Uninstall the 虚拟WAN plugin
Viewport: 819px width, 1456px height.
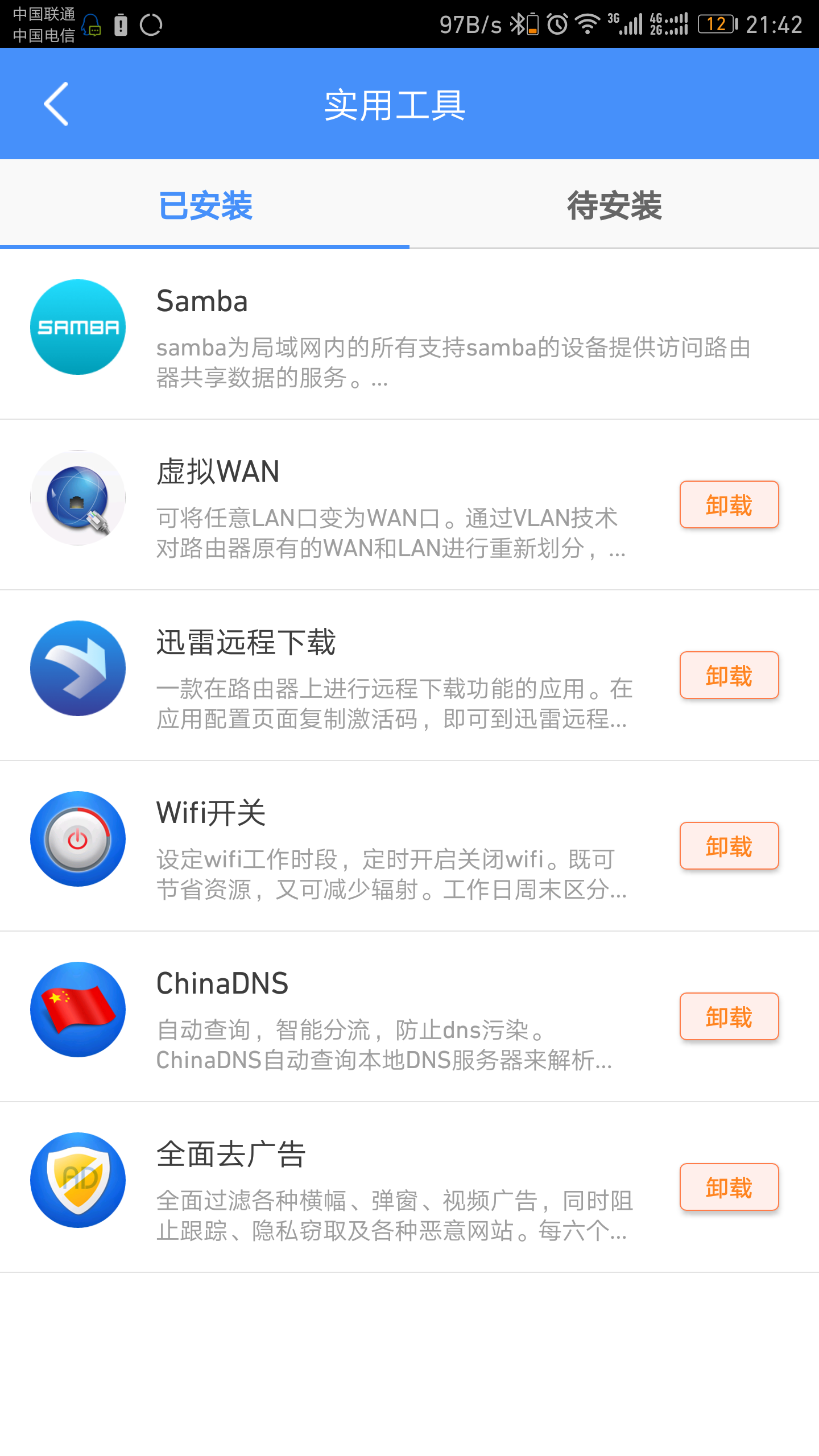729,504
